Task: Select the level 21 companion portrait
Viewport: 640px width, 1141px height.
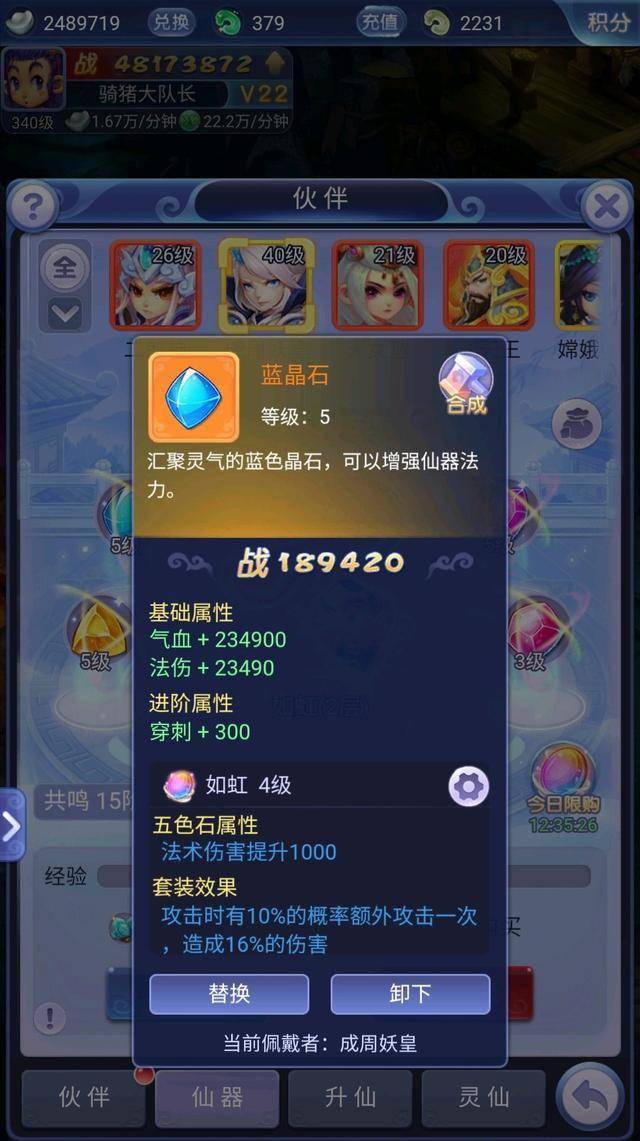Action: [x=377, y=285]
